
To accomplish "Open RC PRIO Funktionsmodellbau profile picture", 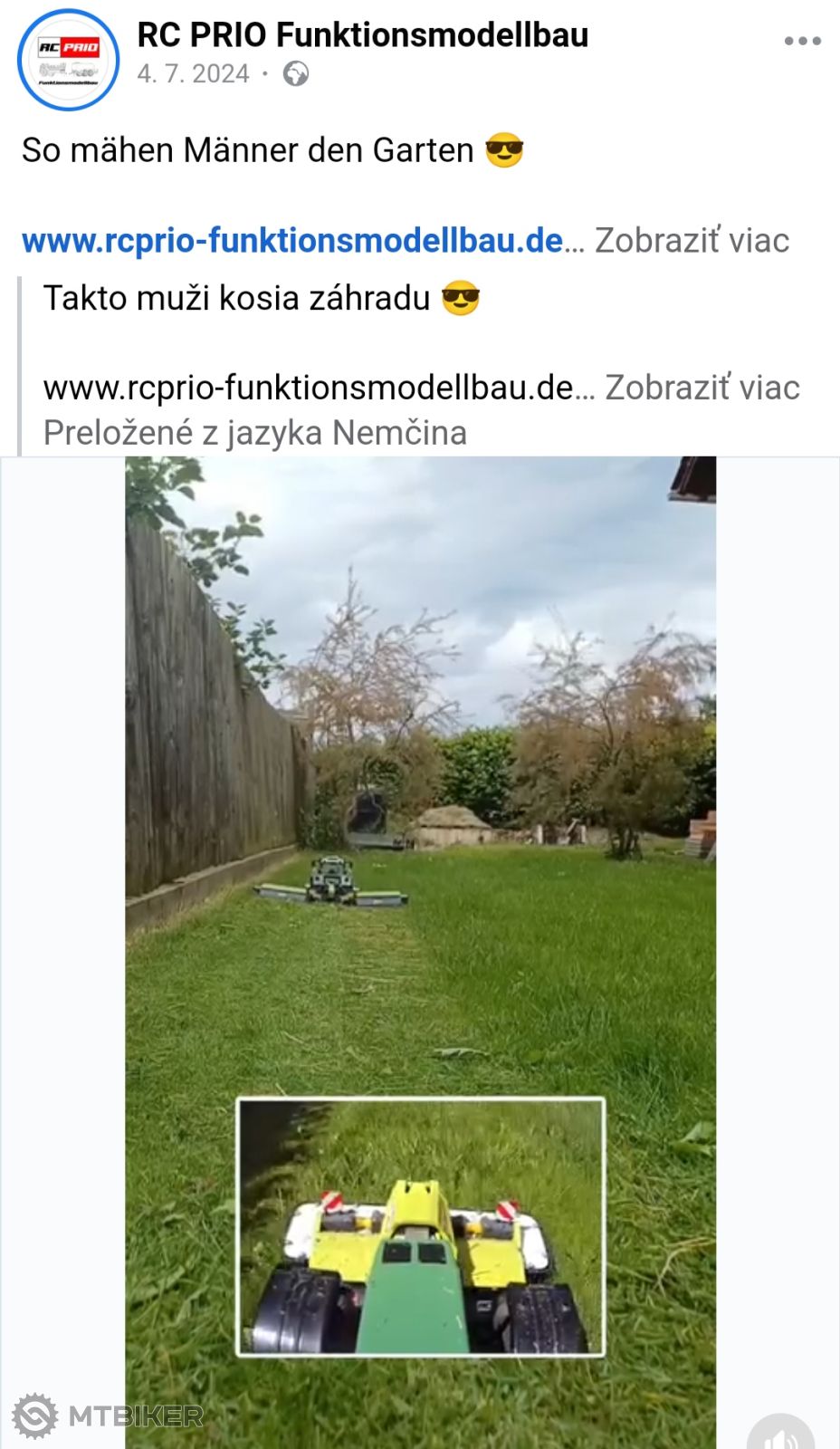I will coord(69,60).
